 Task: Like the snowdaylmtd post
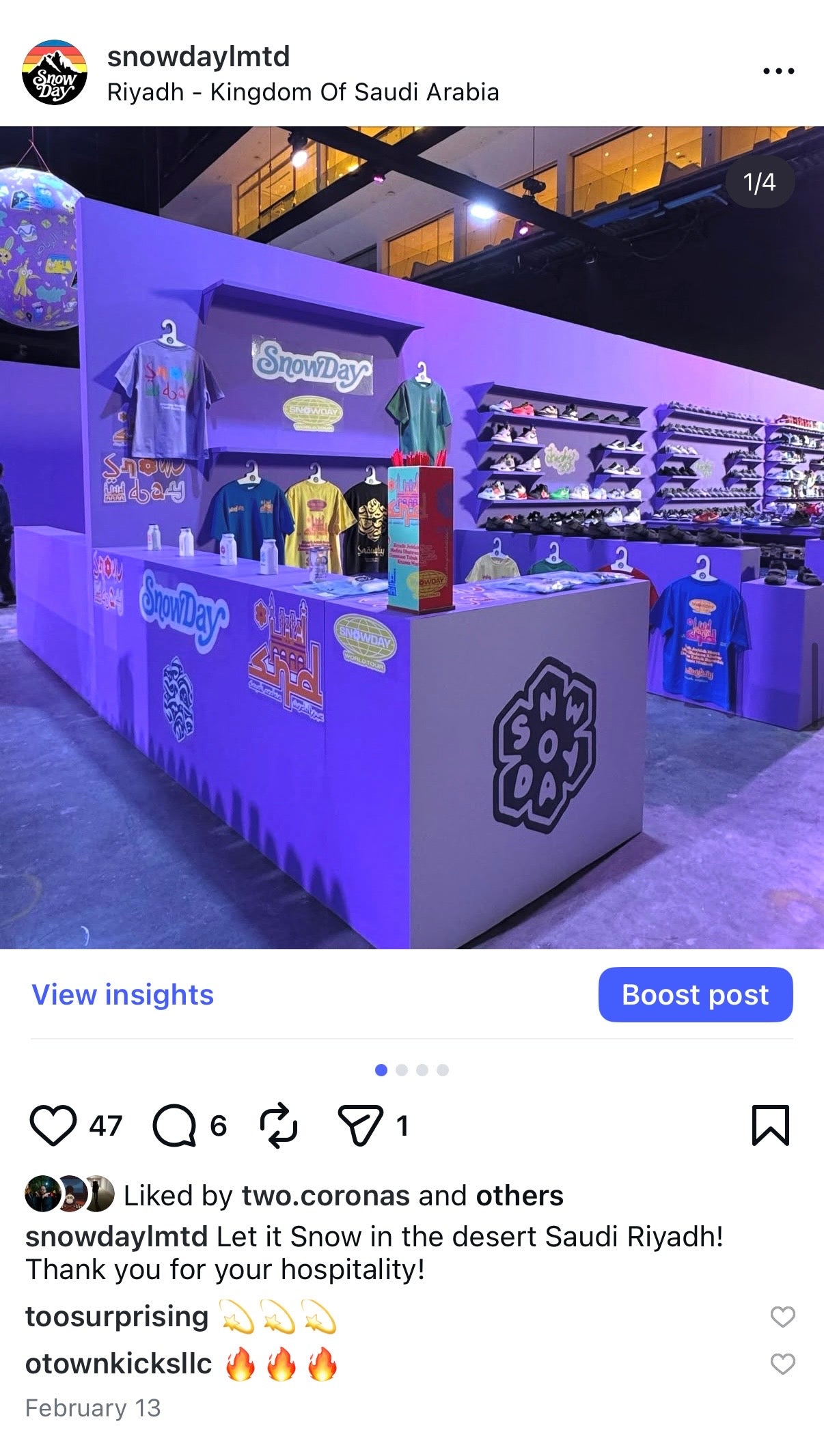coord(53,1125)
